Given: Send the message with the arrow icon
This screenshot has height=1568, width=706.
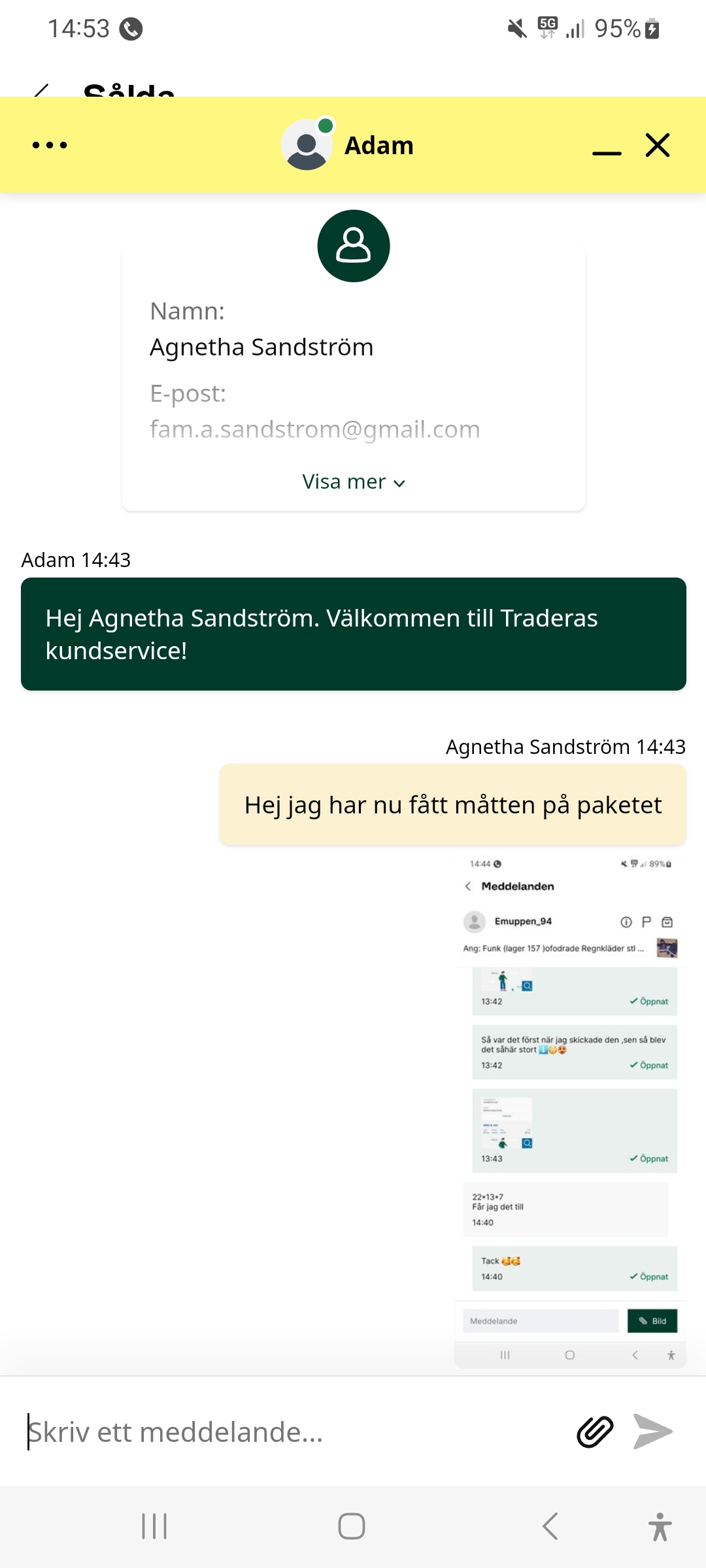Looking at the screenshot, I should [x=652, y=1432].
